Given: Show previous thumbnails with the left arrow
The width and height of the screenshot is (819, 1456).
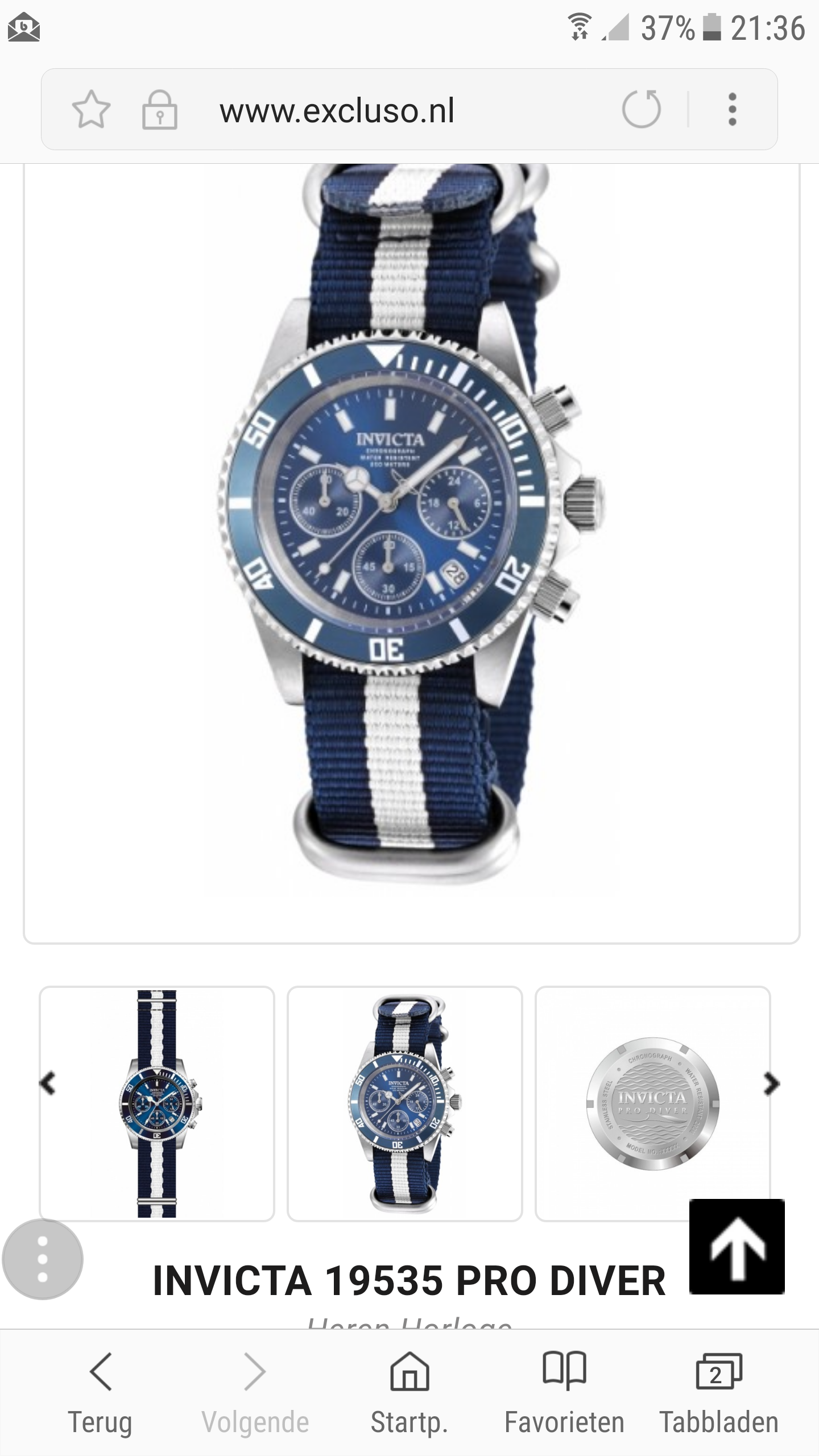Looking at the screenshot, I should 48,1083.
